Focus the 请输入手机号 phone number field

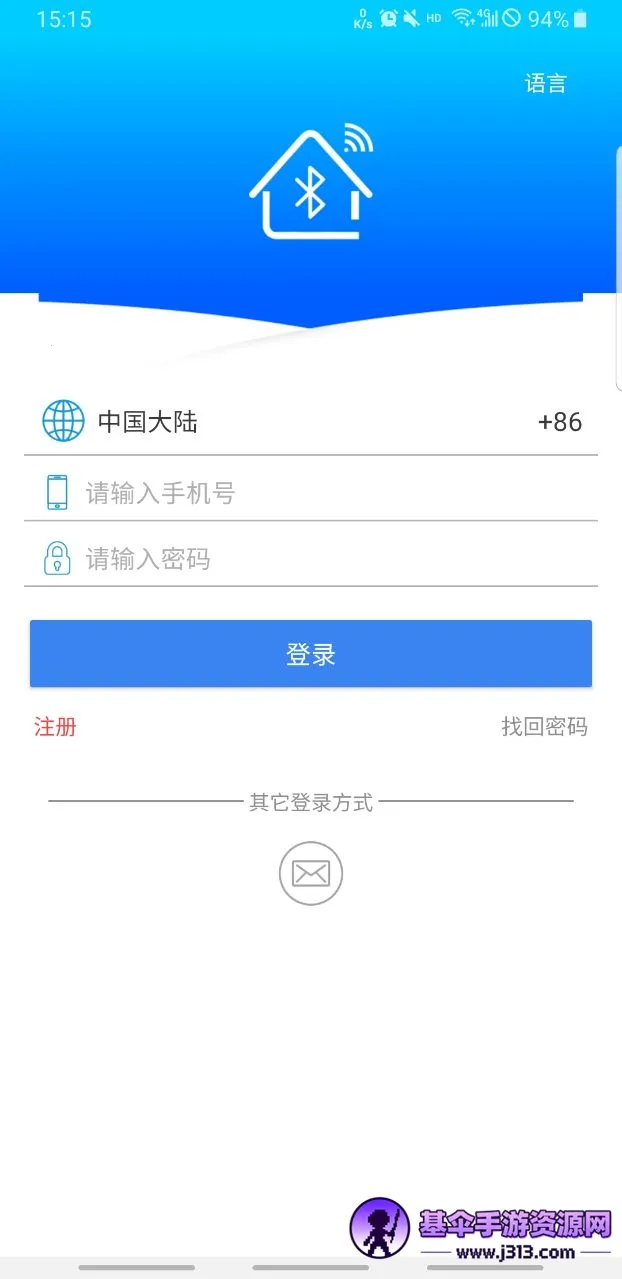coord(330,493)
